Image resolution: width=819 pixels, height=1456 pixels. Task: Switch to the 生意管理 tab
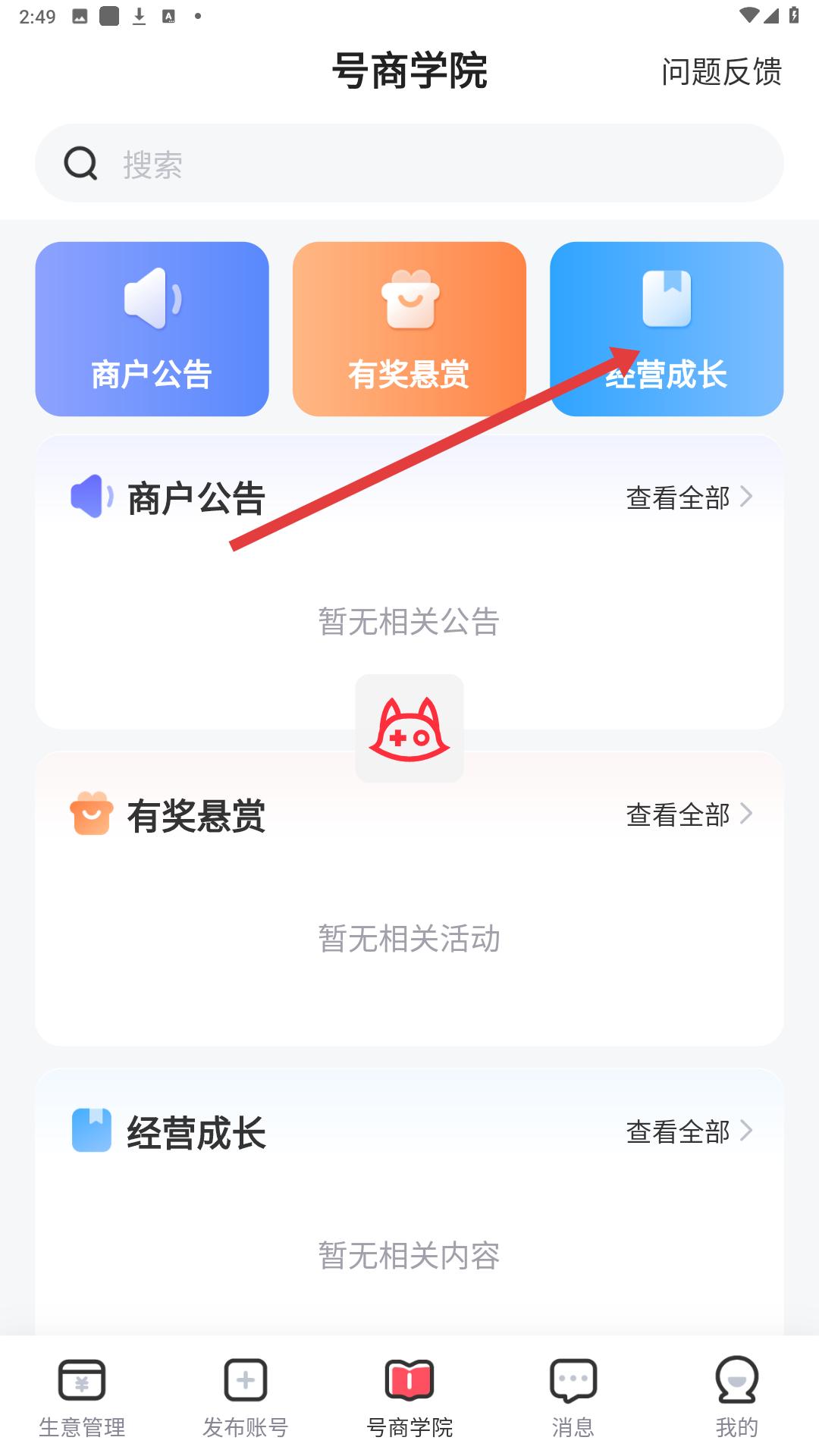pos(82,1397)
